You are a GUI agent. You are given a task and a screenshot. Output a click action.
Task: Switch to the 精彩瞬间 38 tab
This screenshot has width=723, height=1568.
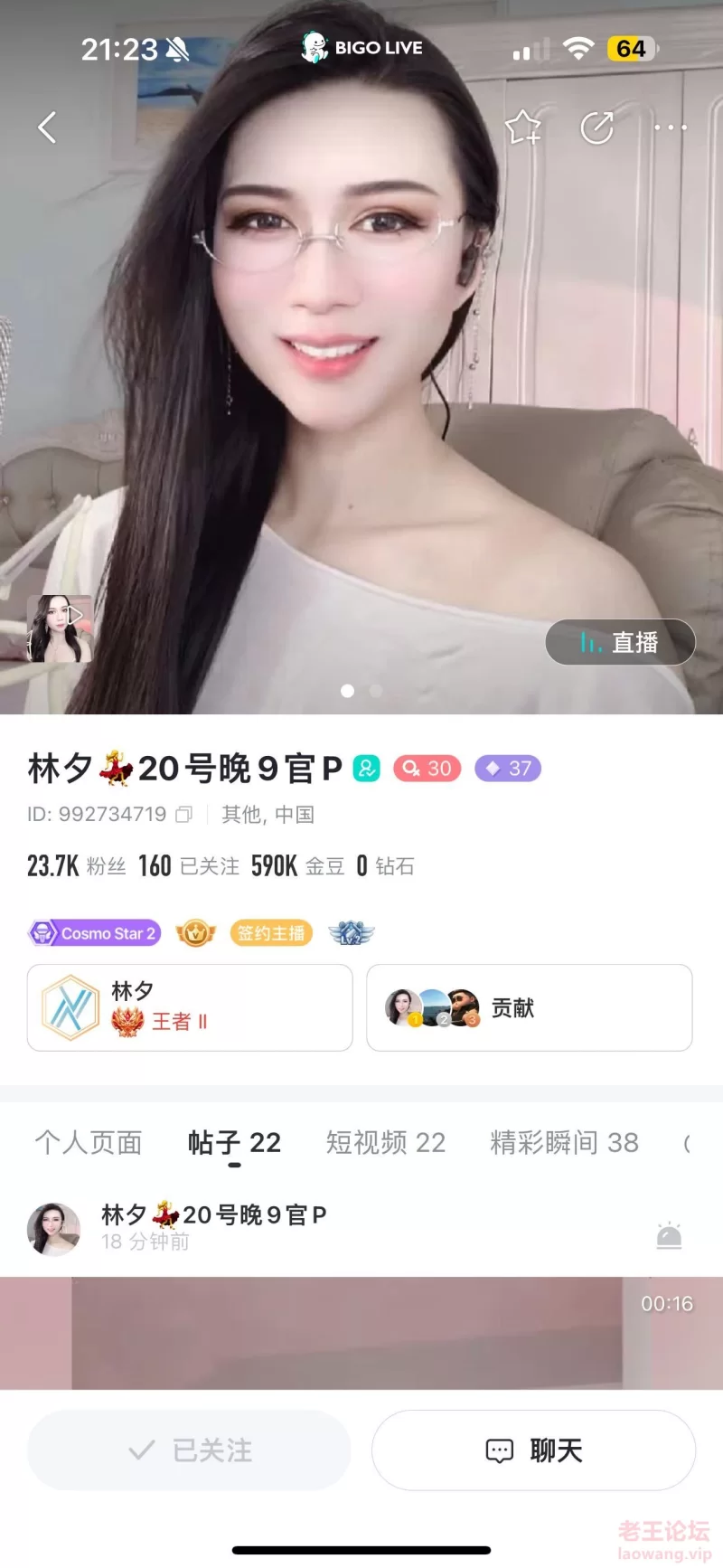coord(564,1143)
